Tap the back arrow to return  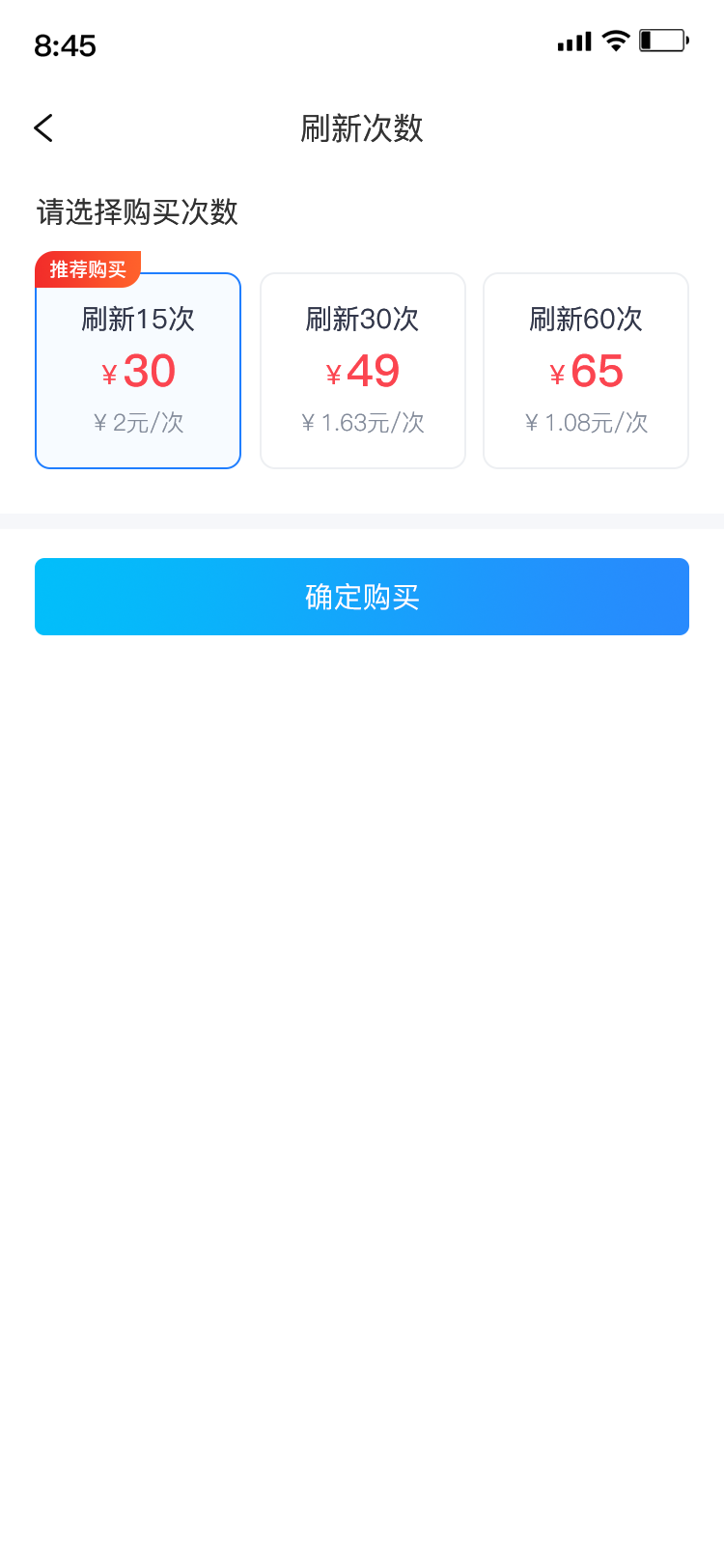[42, 127]
